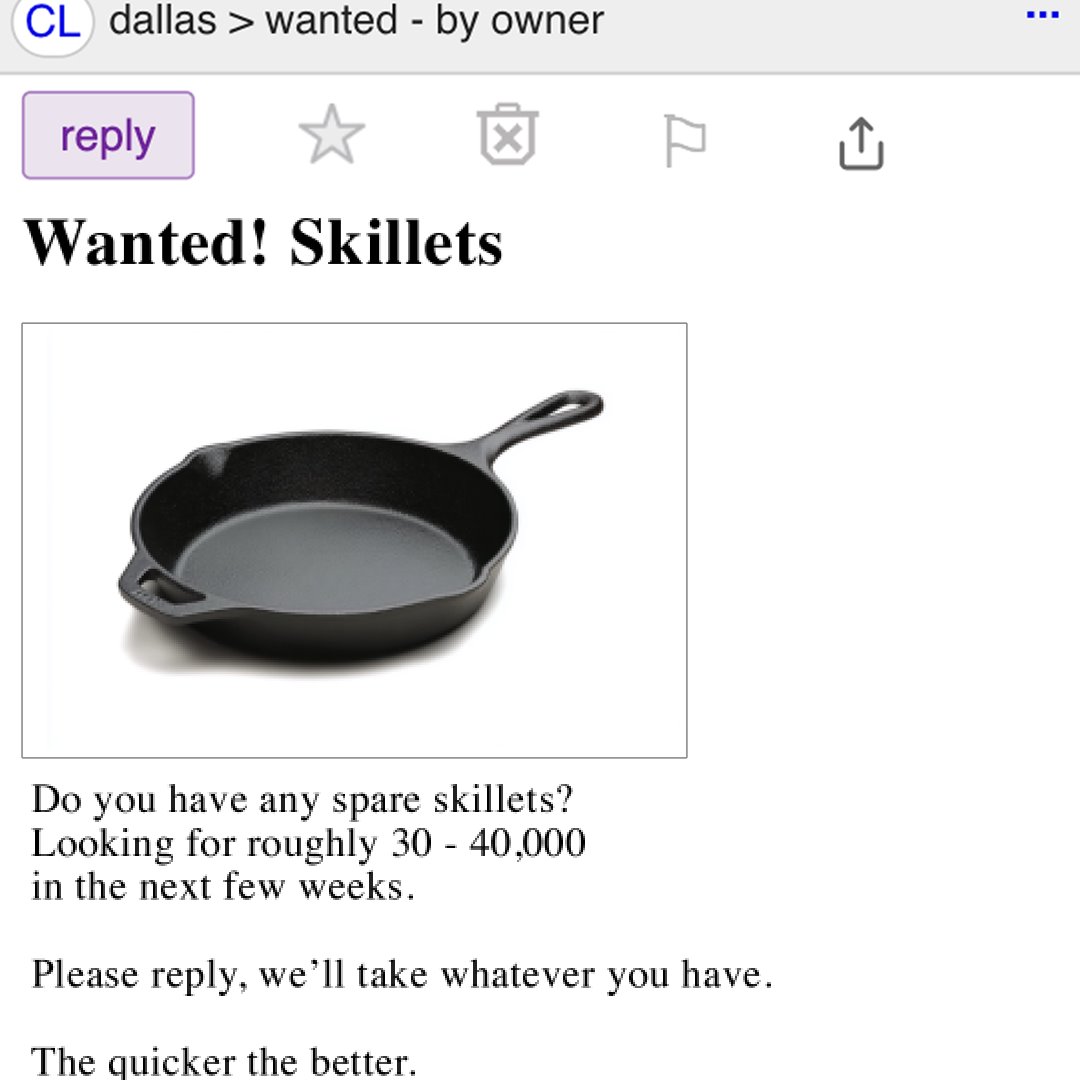Share the skillets posting
This screenshot has width=1080, height=1080.
coord(861,143)
